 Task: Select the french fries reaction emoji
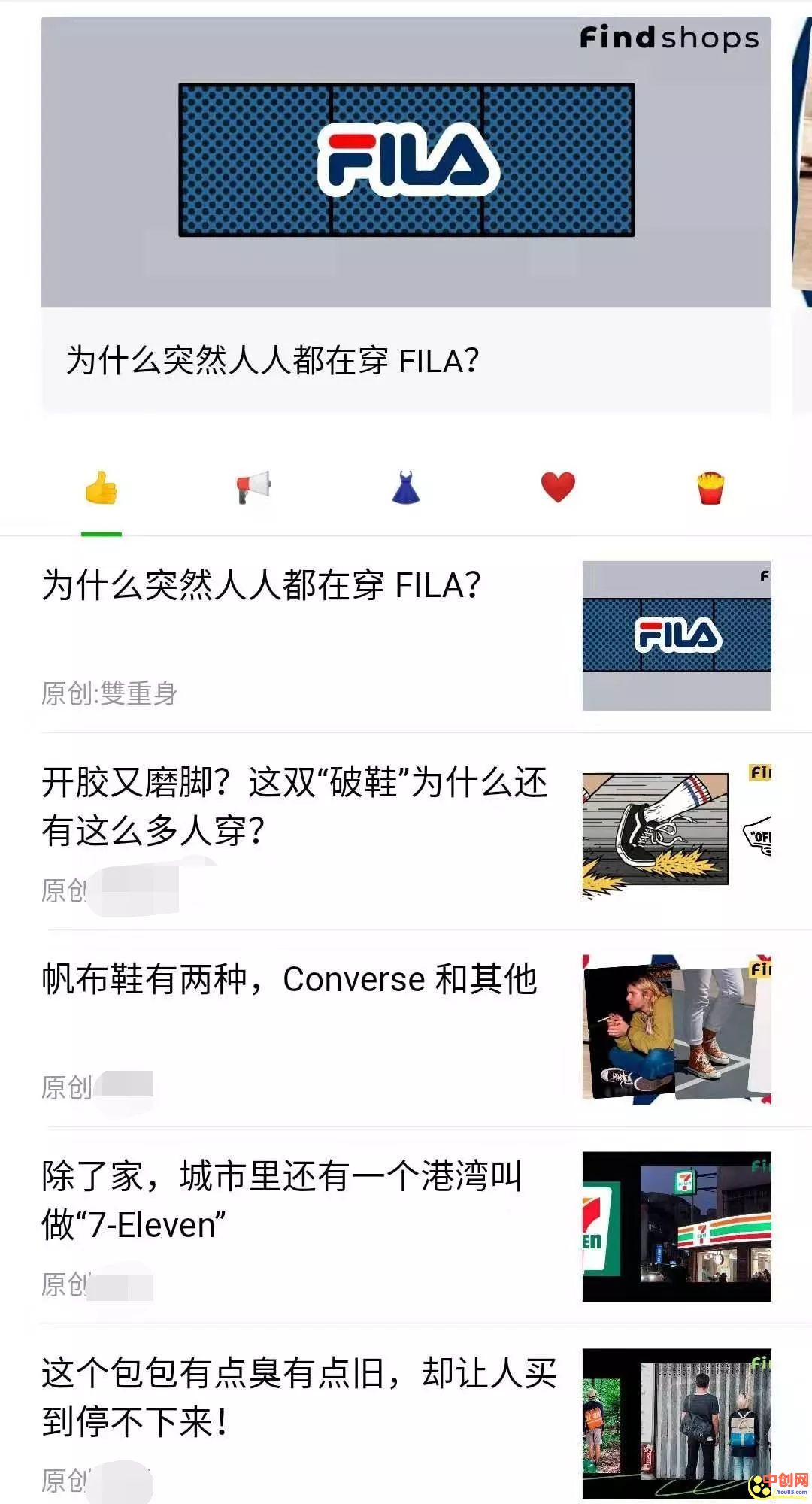pyautogui.click(x=710, y=489)
